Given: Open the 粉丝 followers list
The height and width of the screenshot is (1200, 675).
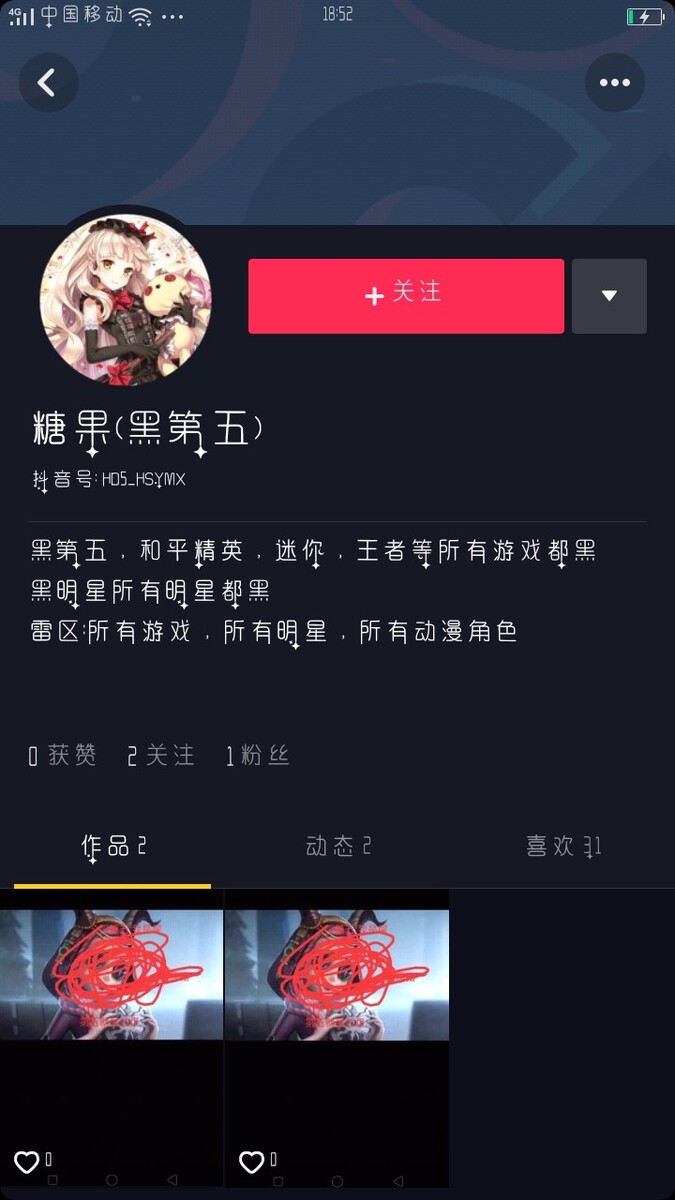Looking at the screenshot, I should point(257,756).
